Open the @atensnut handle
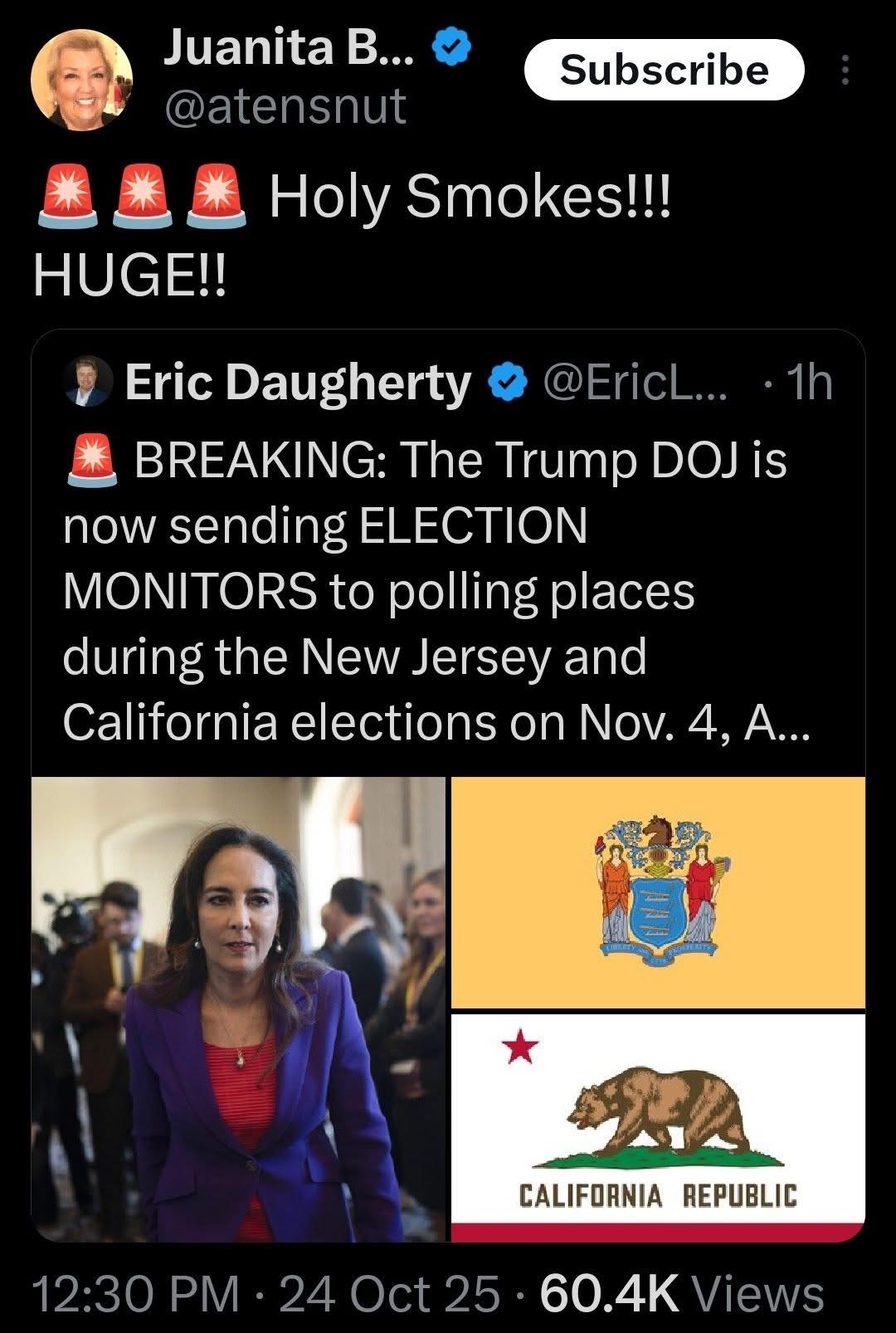The image size is (896, 1333). (286, 106)
